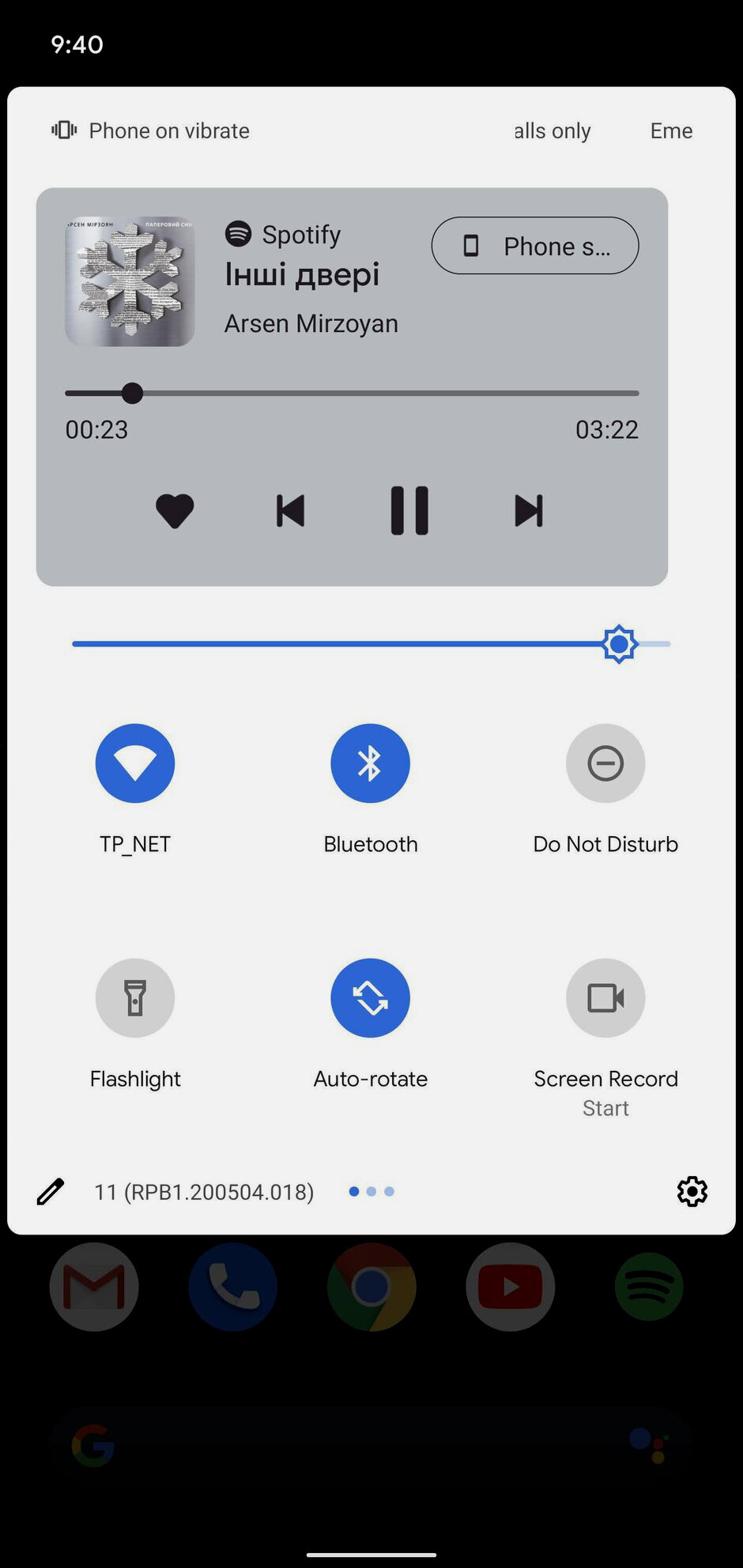Image resolution: width=743 pixels, height=1568 pixels.
Task: Turn on the Flashlight
Action: pos(135,998)
